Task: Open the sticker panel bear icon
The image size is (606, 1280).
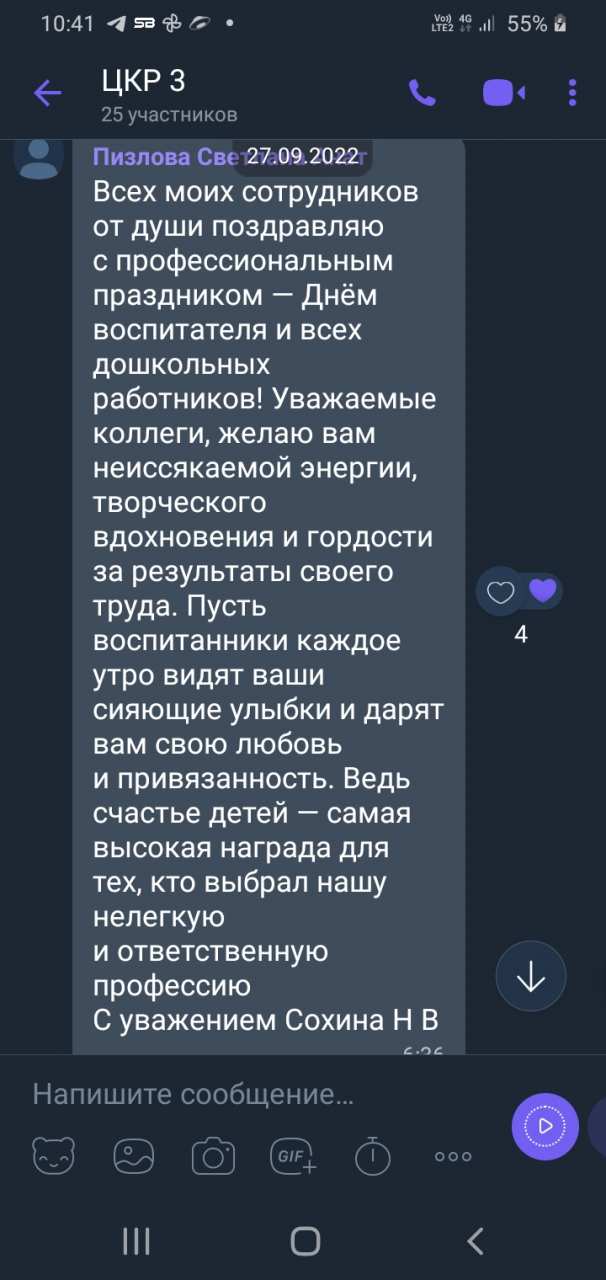Action: coord(53,1156)
